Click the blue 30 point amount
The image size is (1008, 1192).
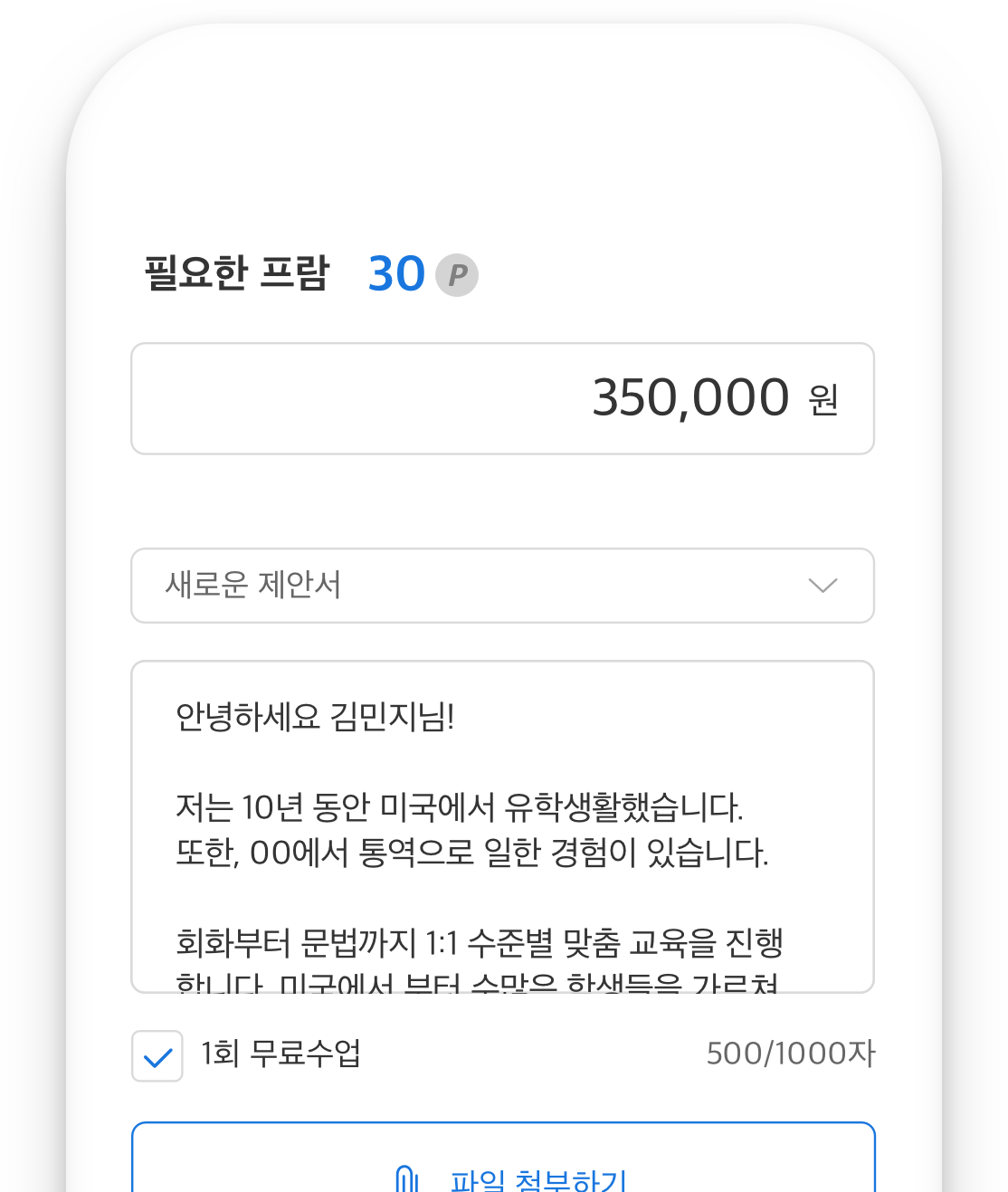(x=395, y=274)
